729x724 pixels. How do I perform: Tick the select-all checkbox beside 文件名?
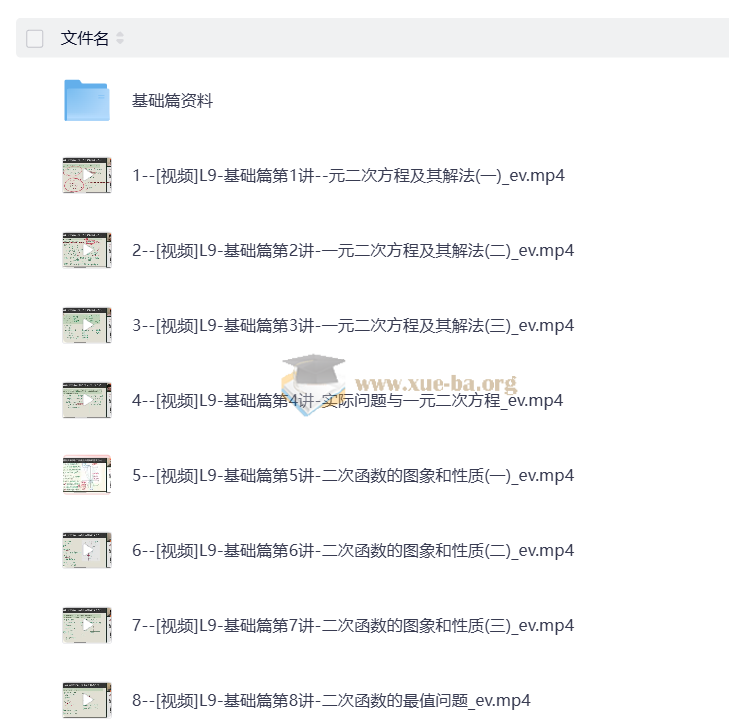click(x=35, y=39)
